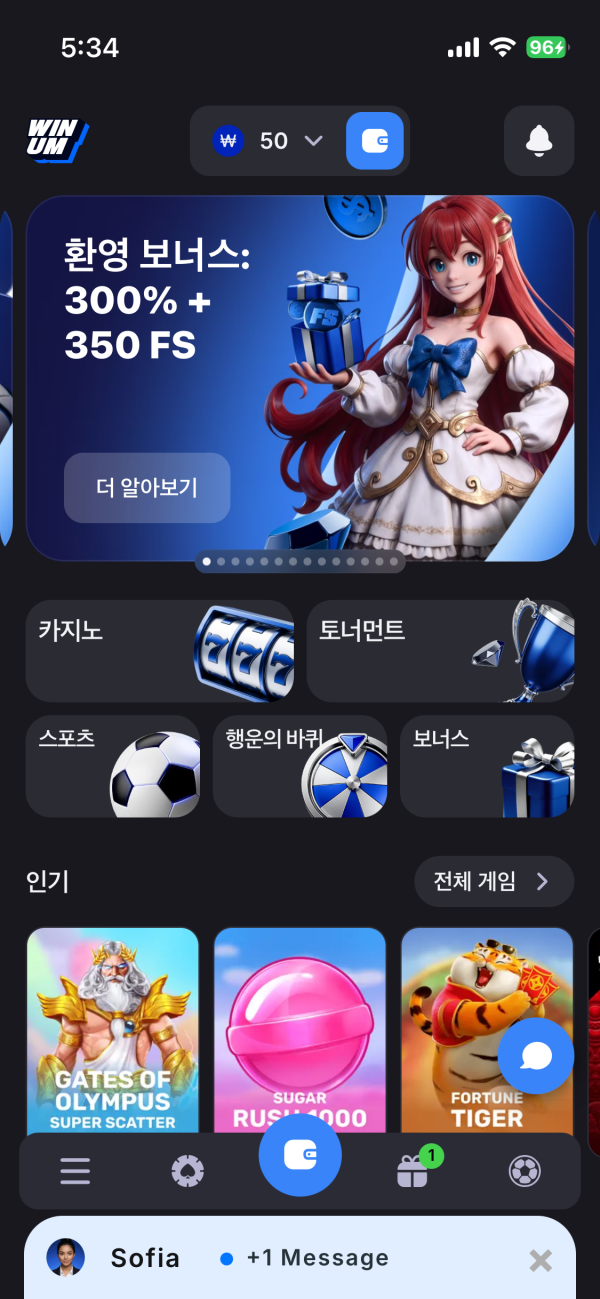
Task: Launch the Sugar Rush 1000 game
Action: 300,1030
